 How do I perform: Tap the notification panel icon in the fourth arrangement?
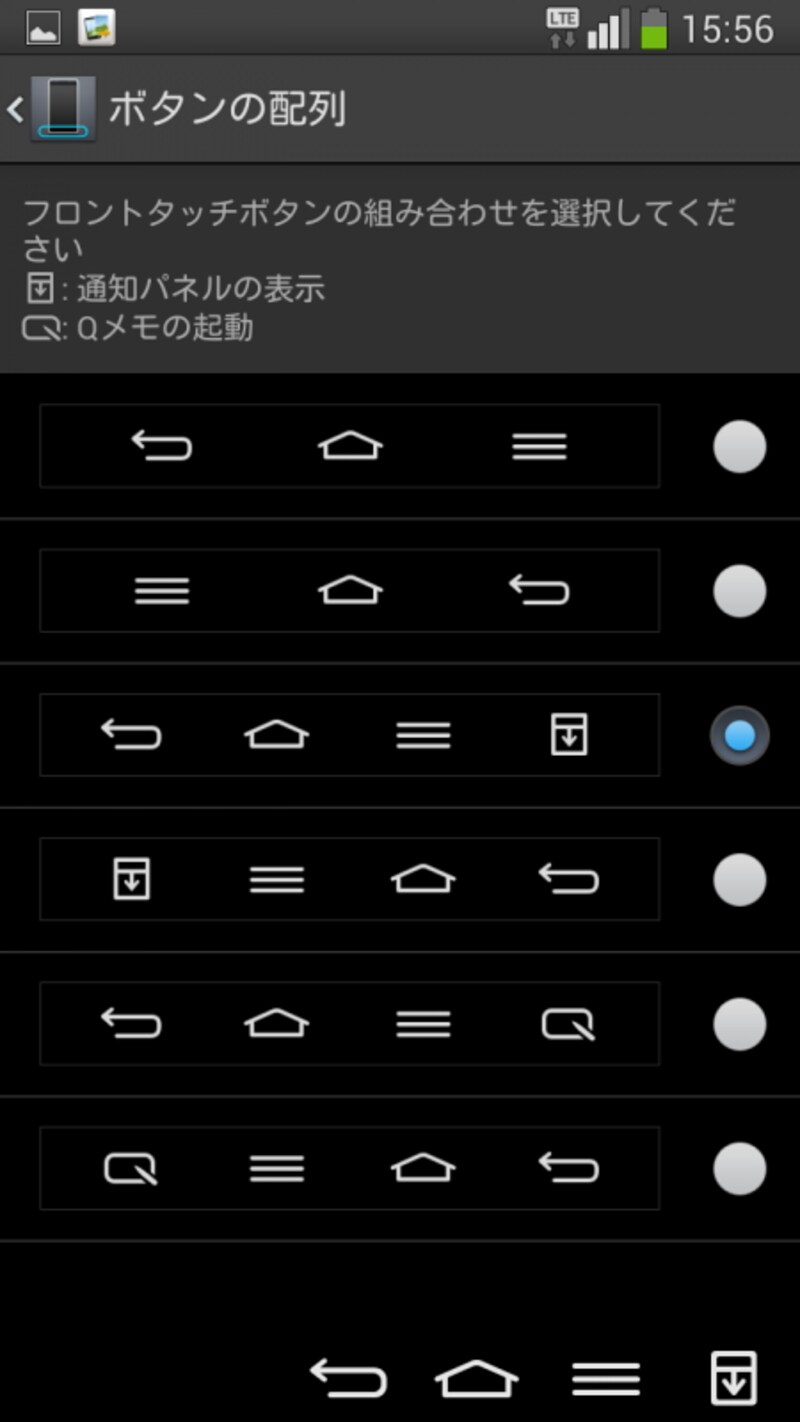[132, 878]
